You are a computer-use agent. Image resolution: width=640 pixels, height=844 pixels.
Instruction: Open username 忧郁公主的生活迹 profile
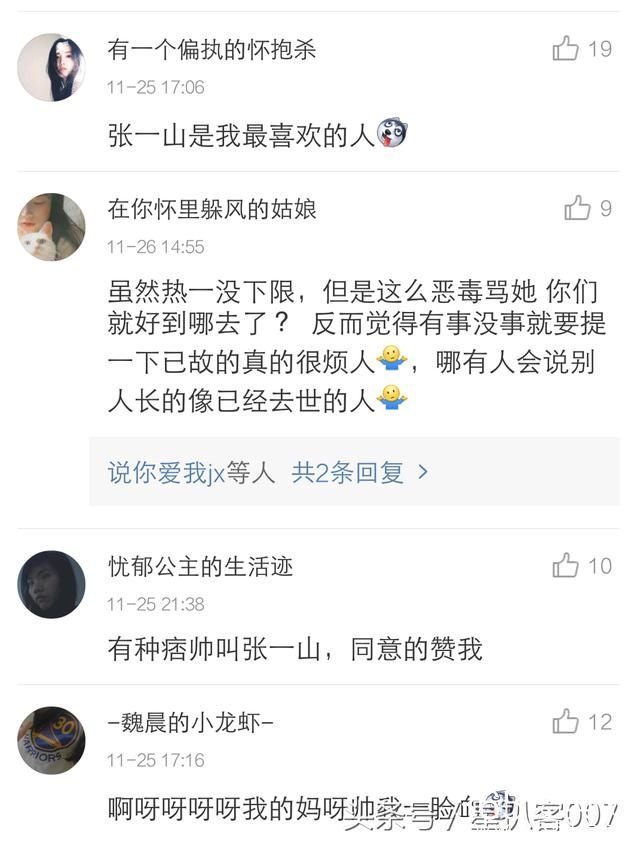200,566
